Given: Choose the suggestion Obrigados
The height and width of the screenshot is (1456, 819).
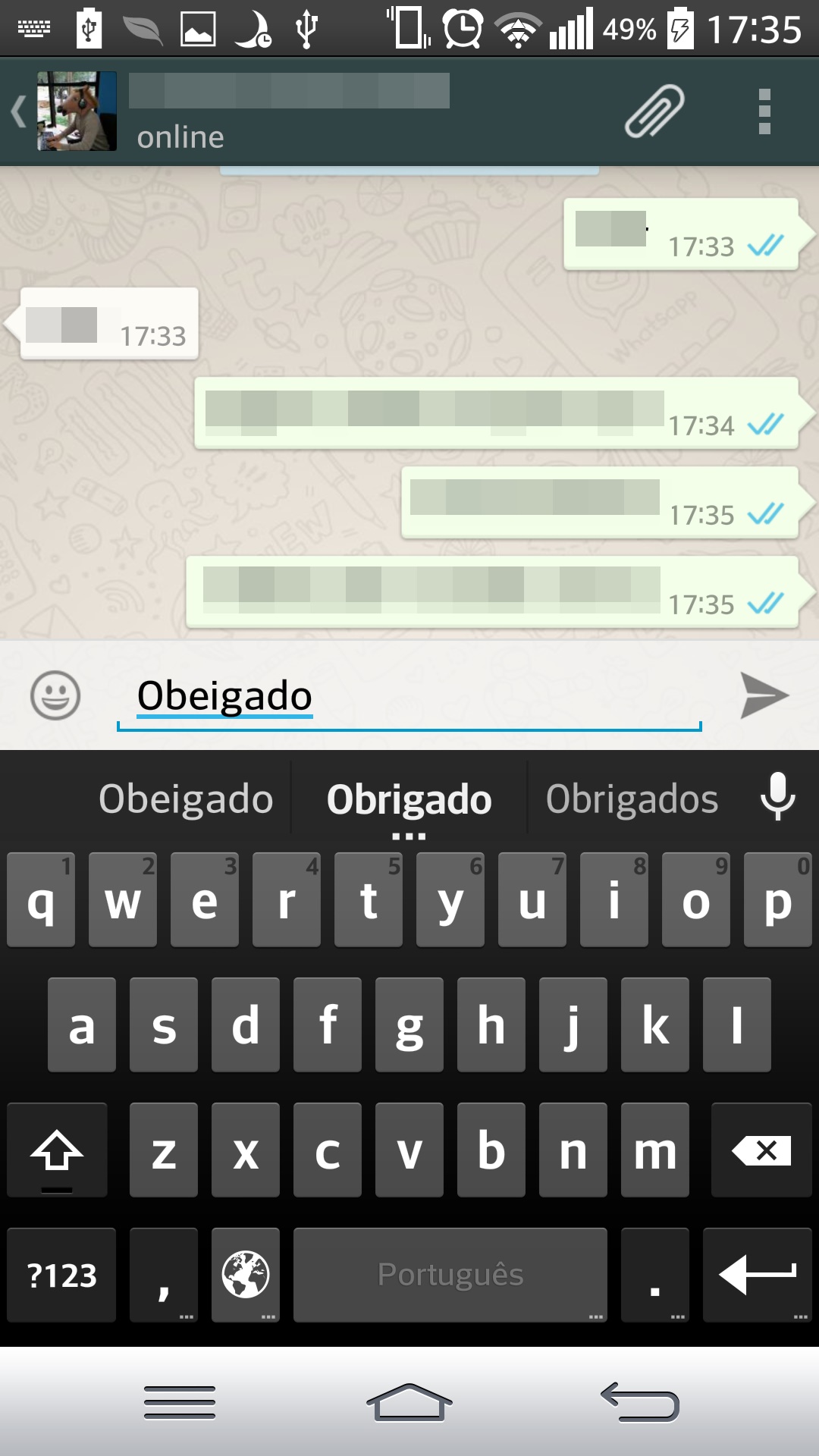Looking at the screenshot, I should click(632, 799).
